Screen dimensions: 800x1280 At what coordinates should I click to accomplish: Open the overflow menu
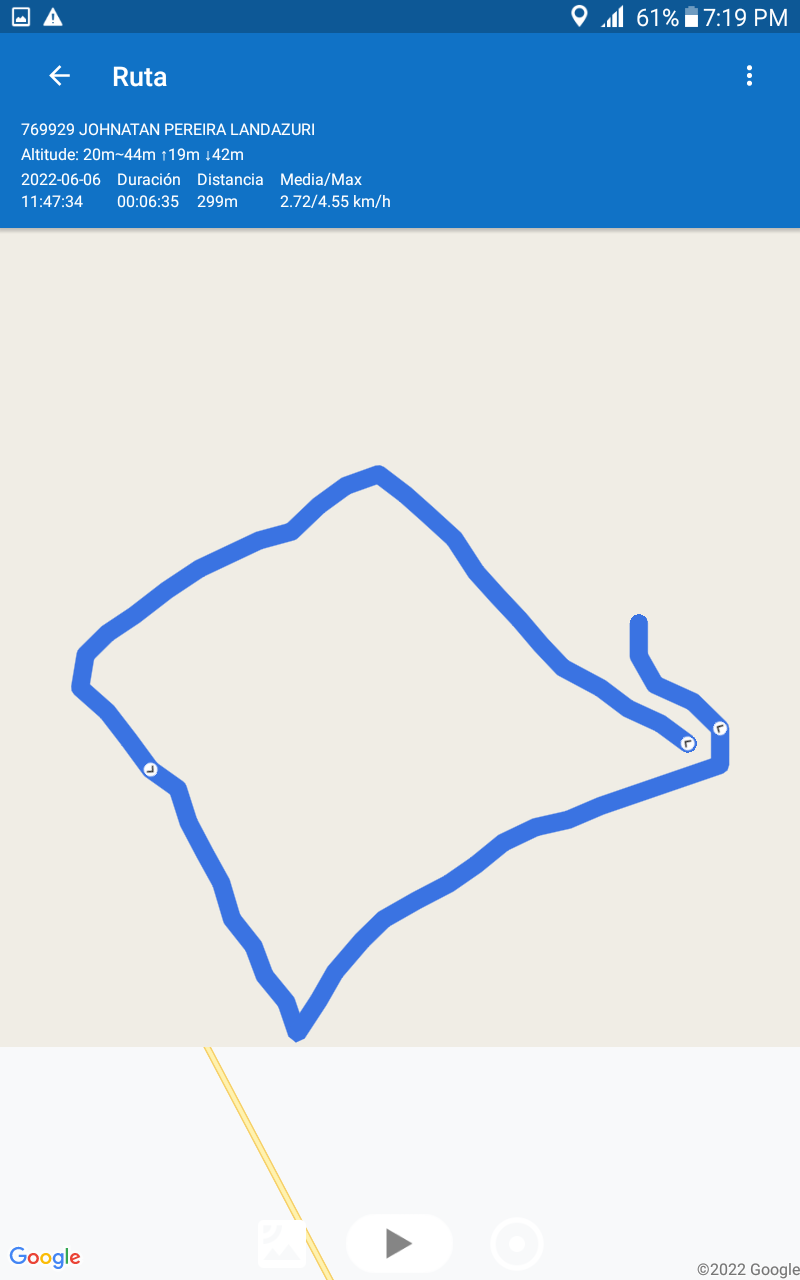coord(749,76)
